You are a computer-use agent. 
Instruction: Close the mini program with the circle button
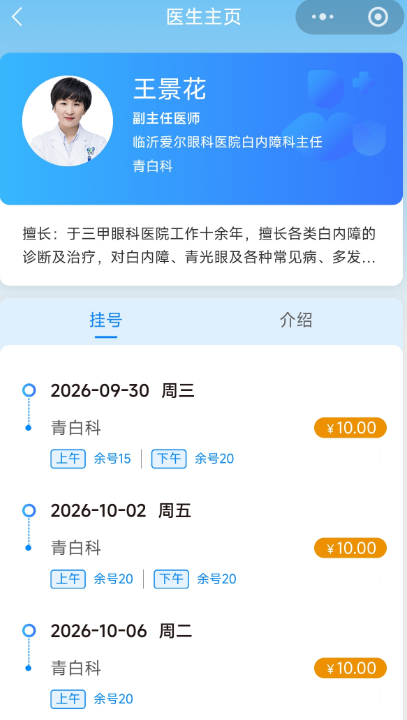[x=378, y=17]
